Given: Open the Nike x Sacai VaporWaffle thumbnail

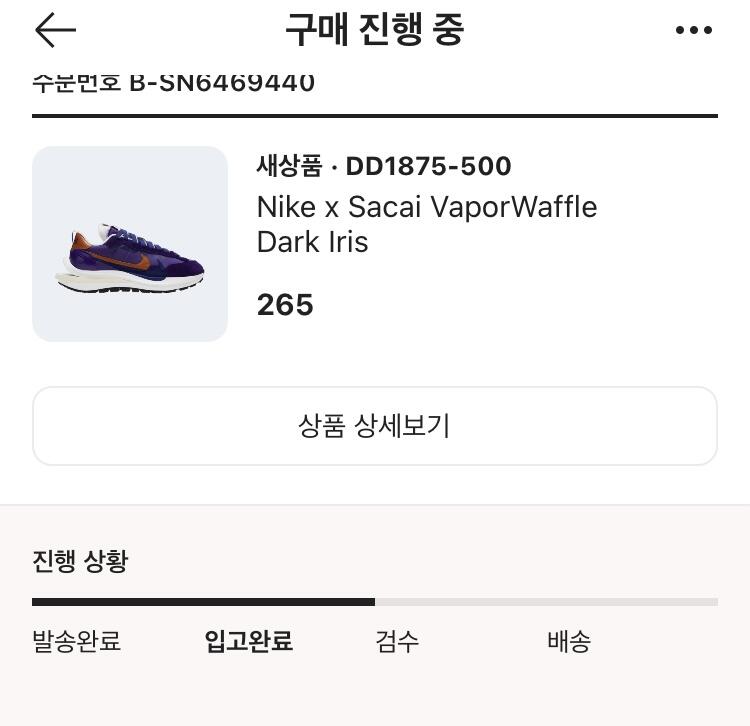Looking at the screenshot, I should [x=130, y=244].
